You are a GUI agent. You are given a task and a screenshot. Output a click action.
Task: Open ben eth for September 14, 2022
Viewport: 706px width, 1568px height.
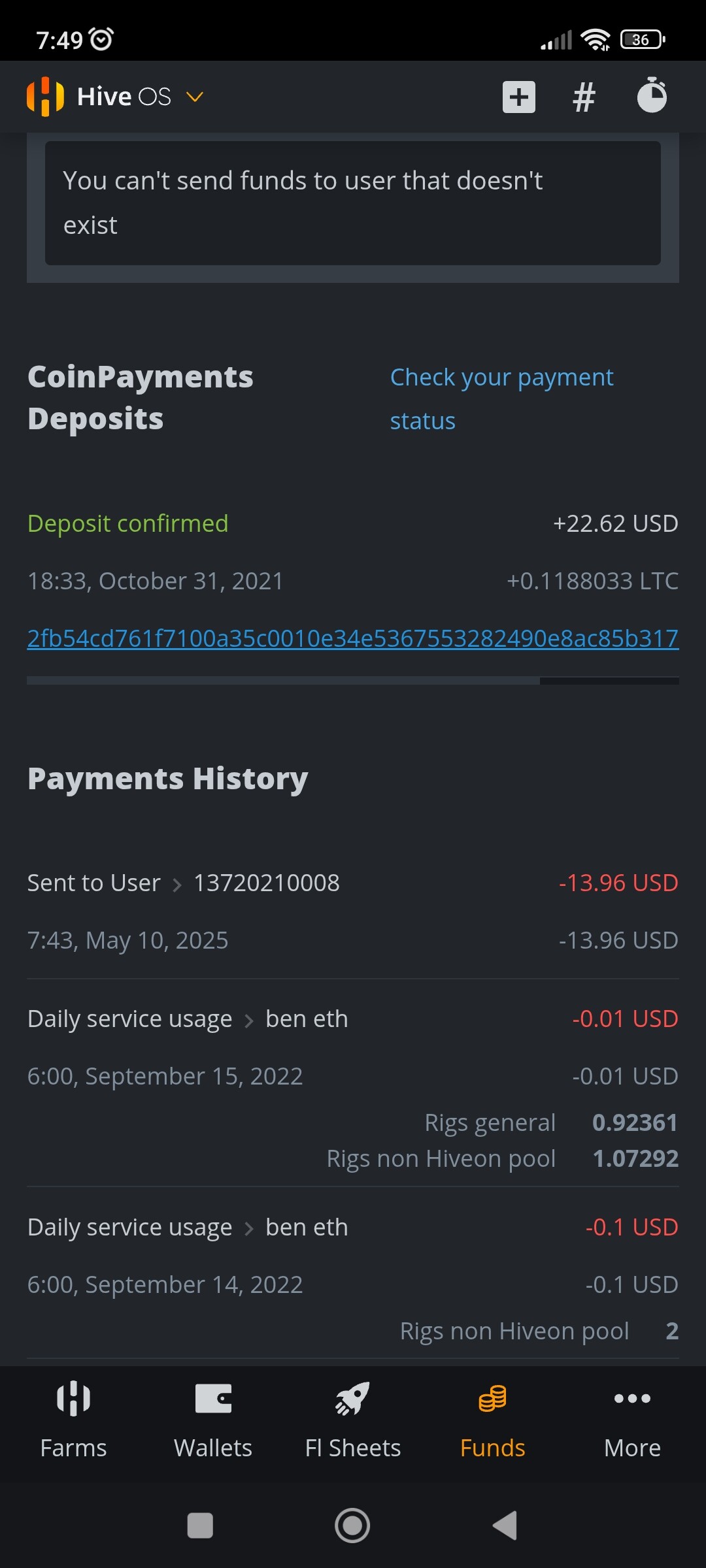(307, 1227)
